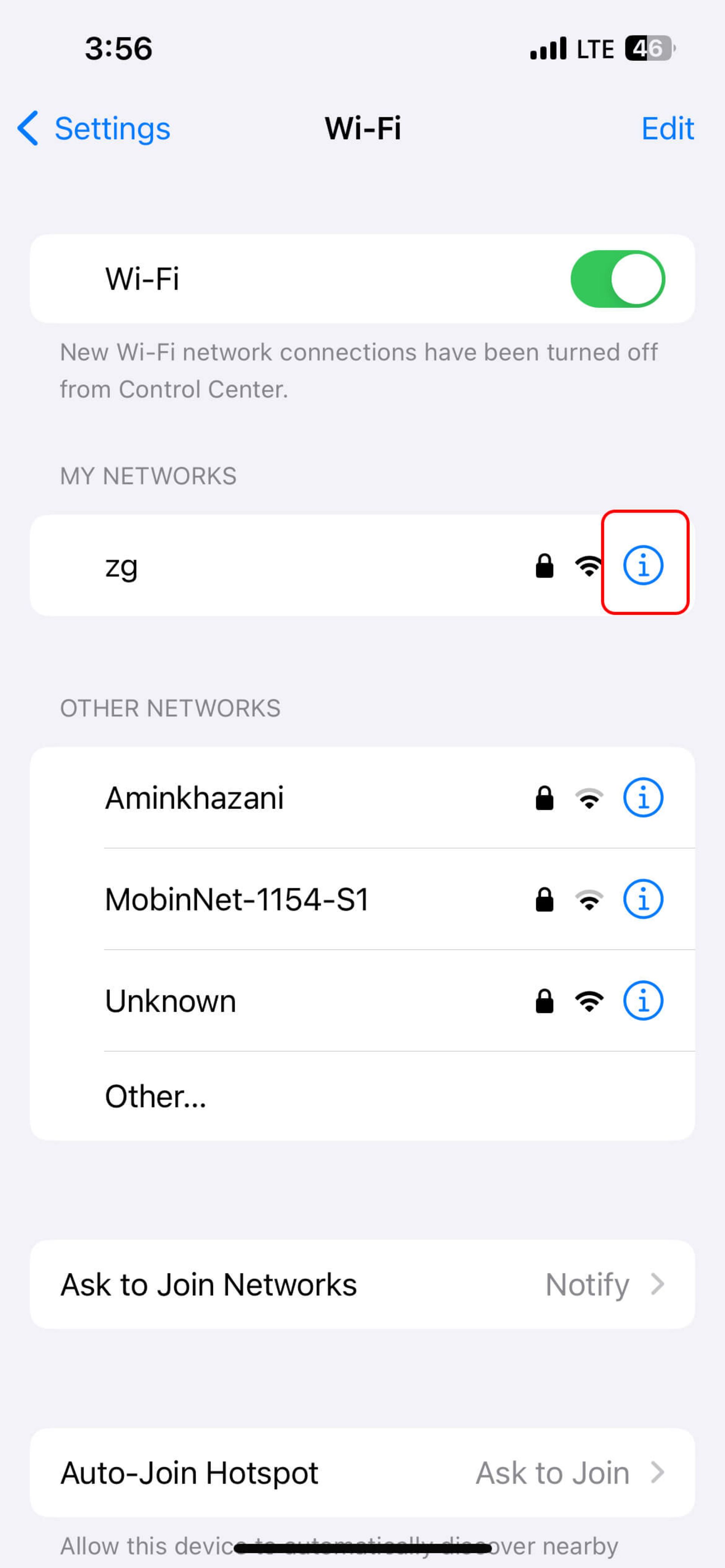The image size is (725, 1568).
Task: Show info for the Unknown network
Action: coord(643,1001)
